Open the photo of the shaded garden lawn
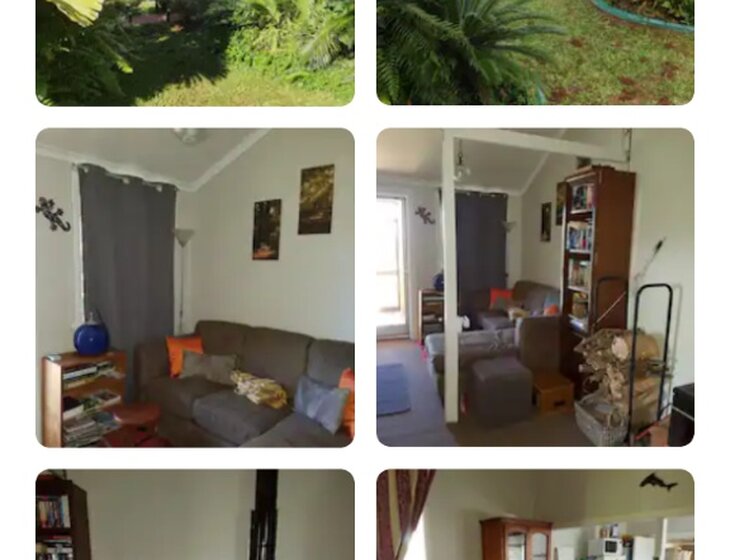The width and height of the screenshot is (730, 560). pos(194,52)
